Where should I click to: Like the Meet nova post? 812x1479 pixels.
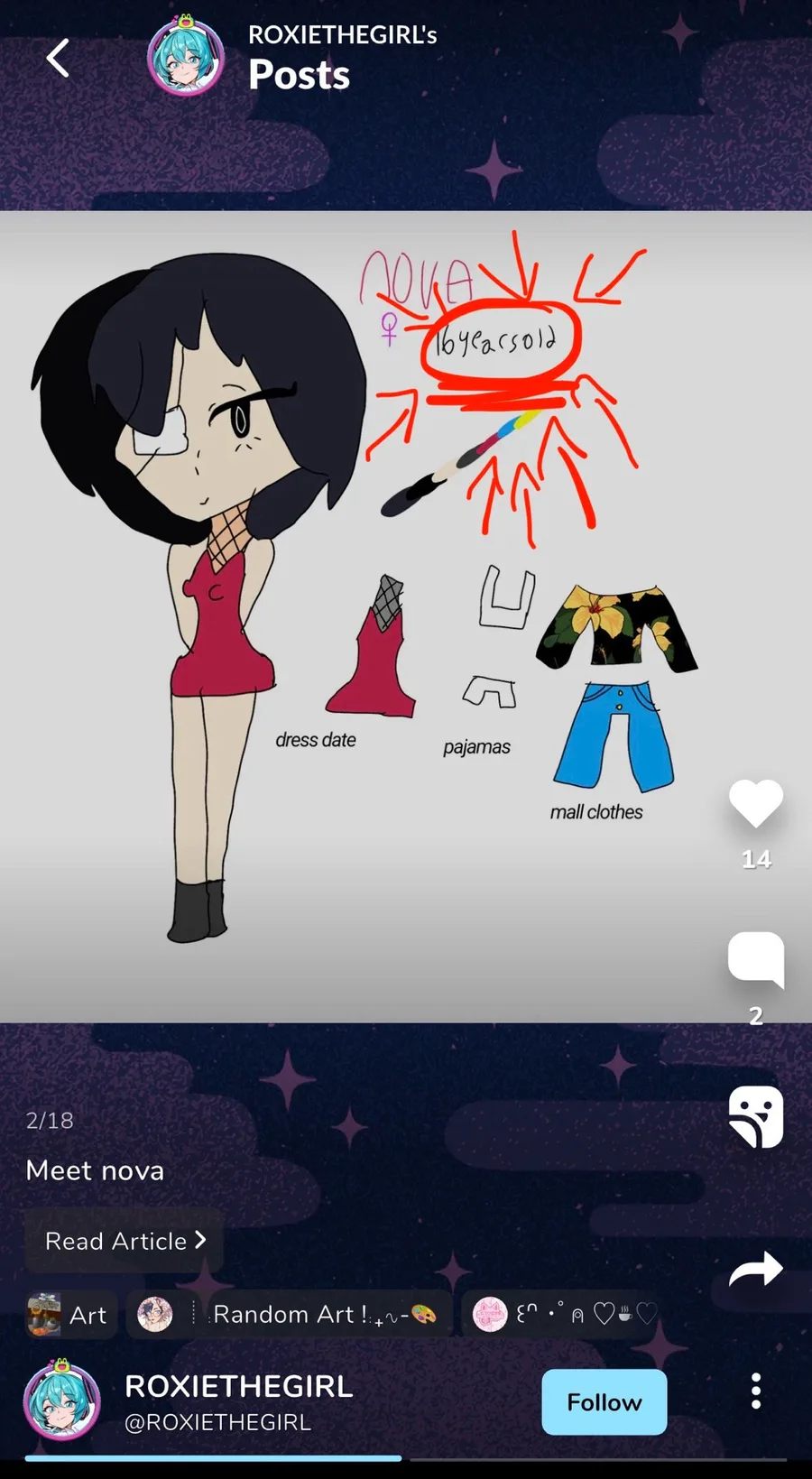point(755,802)
